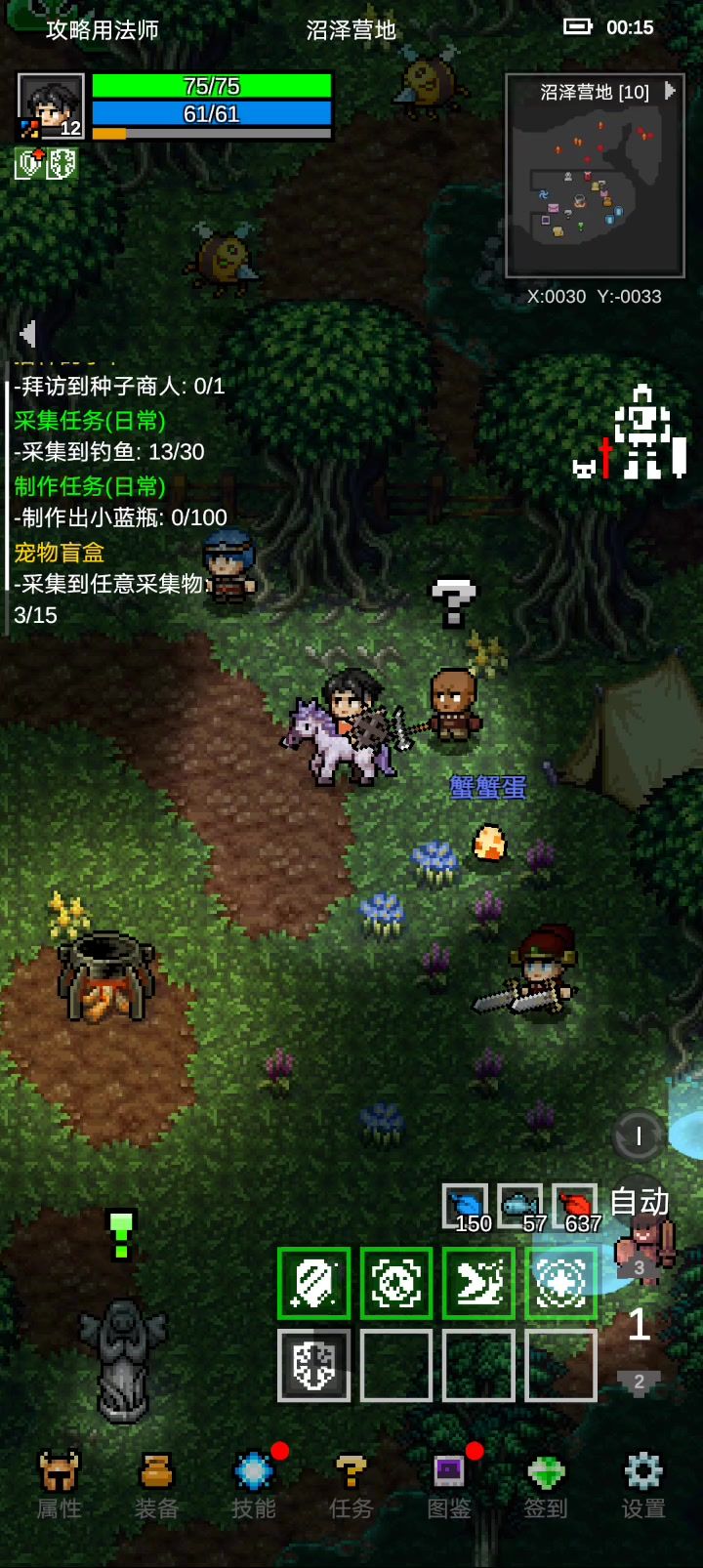Open the 装备 equipment tab
This screenshot has height=1568, width=703.
156,1485
